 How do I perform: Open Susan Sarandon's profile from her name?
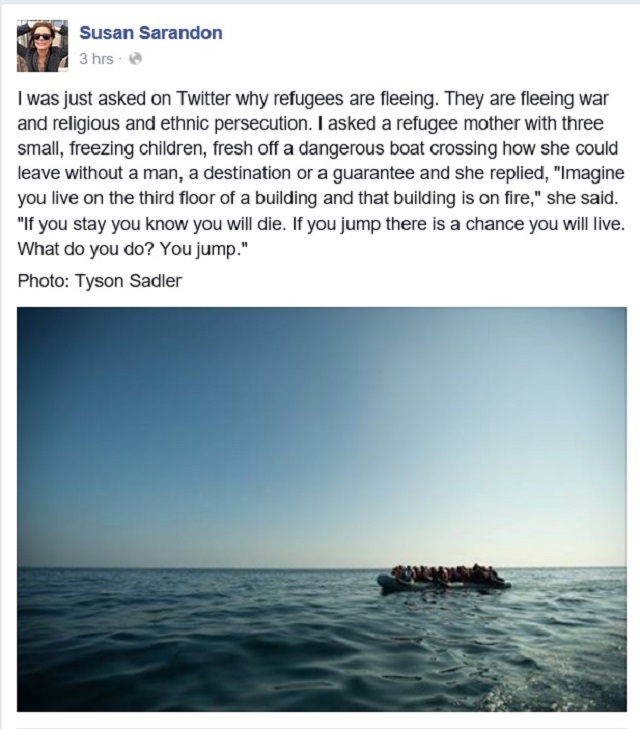(x=150, y=32)
